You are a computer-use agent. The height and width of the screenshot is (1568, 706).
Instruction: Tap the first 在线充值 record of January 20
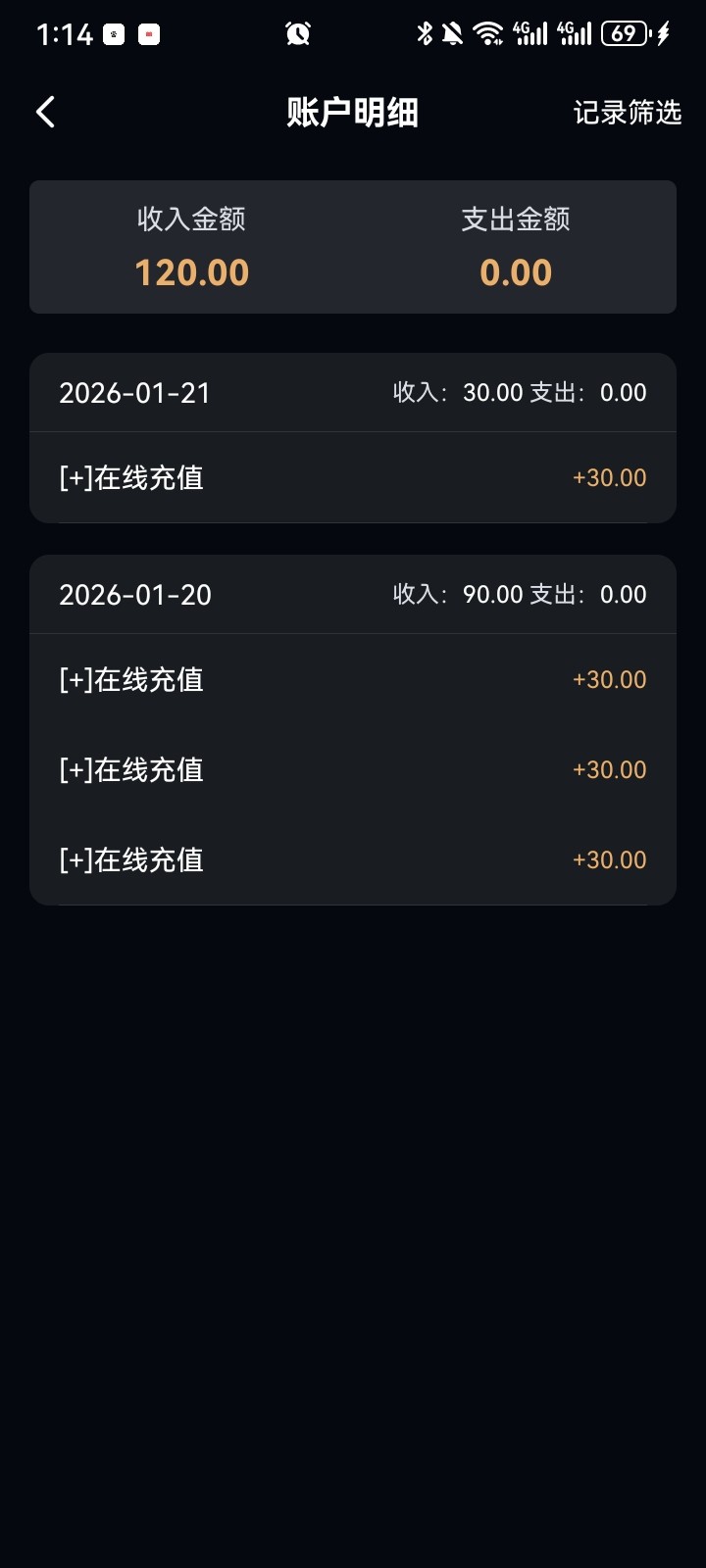tap(352, 679)
